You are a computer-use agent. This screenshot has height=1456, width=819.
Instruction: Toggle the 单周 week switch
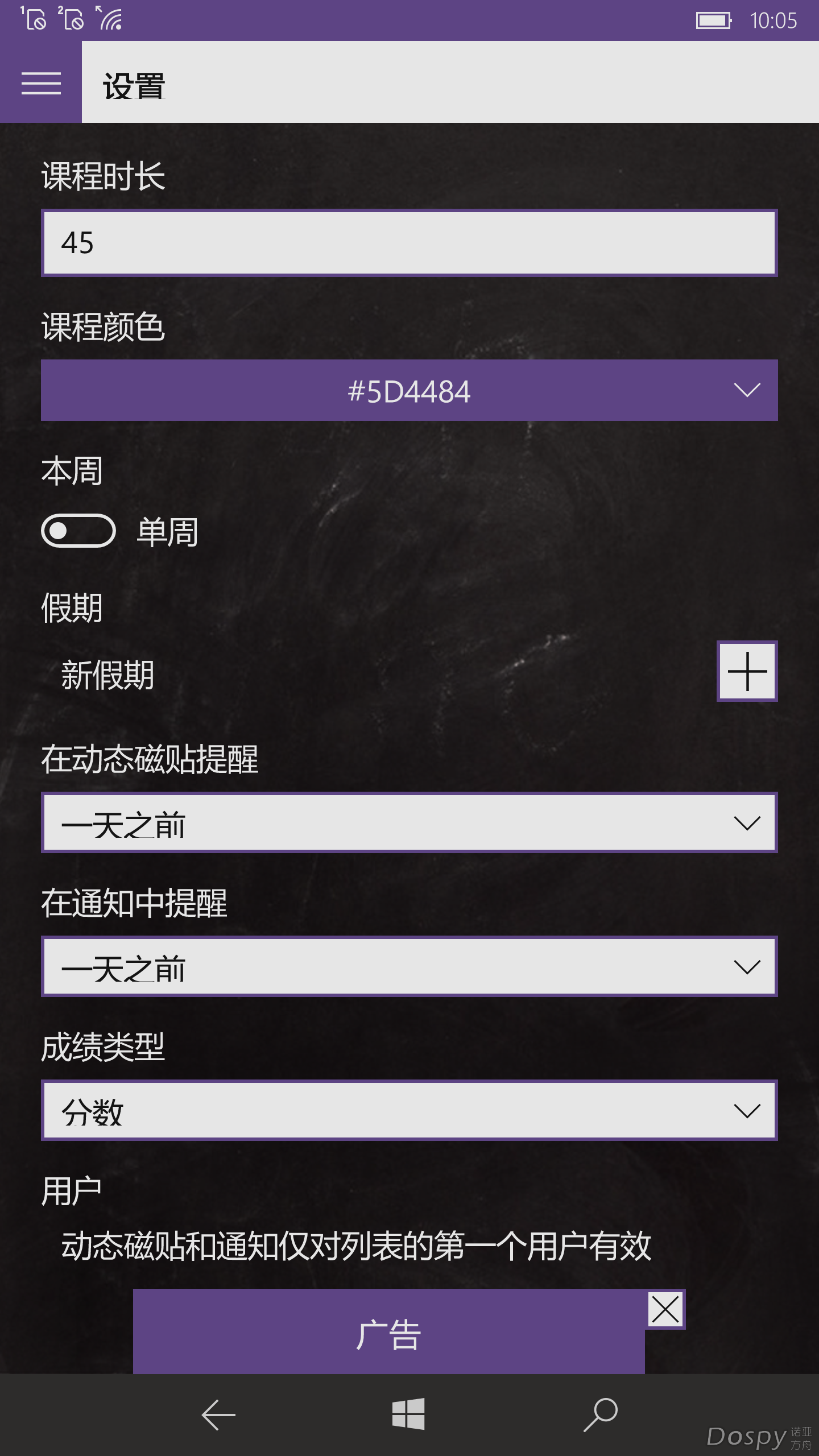(x=78, y=531)
